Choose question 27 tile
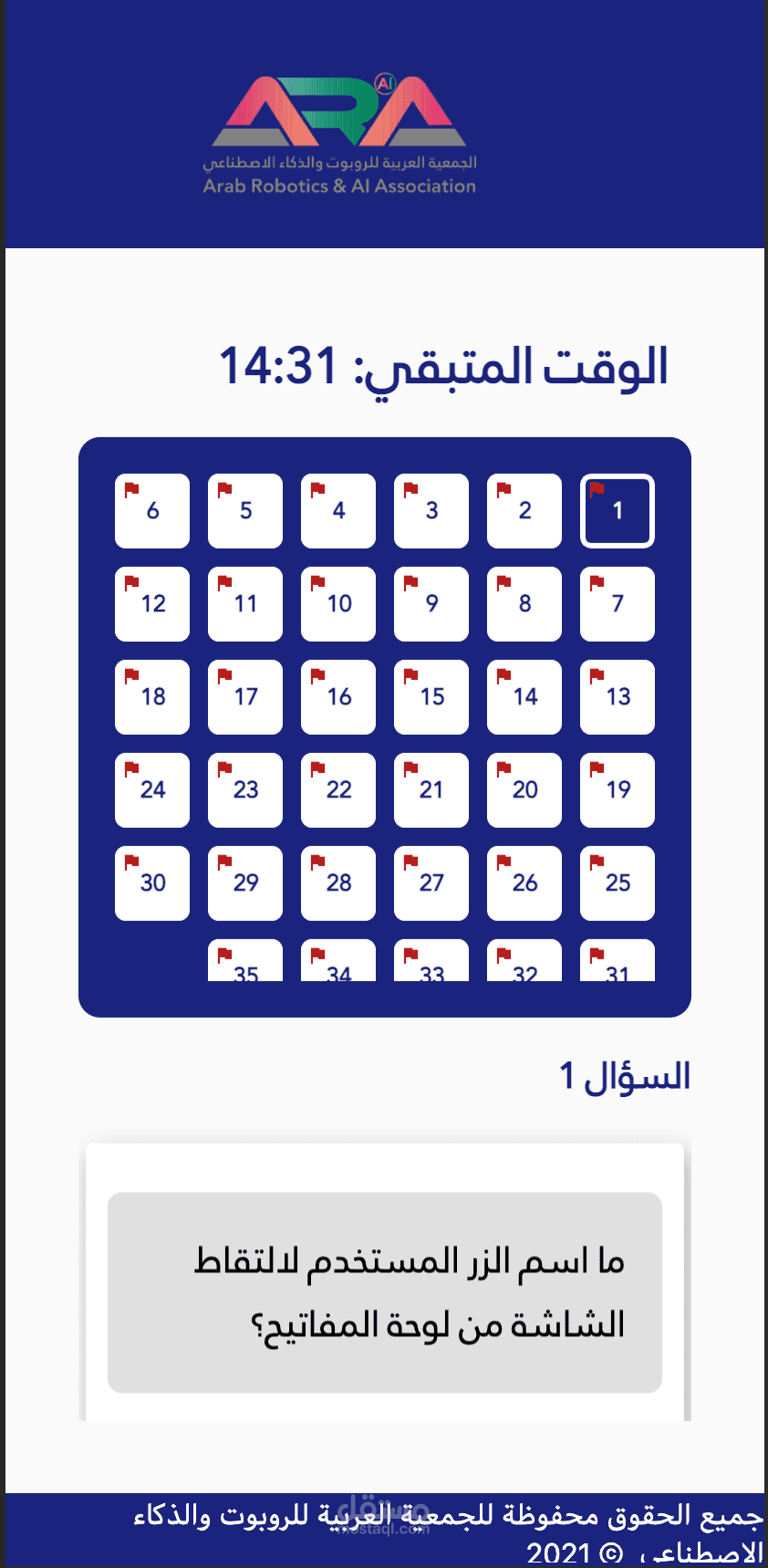Viewport: 768px width, 1568px height. pyautogui.click(x=431, y=883)
